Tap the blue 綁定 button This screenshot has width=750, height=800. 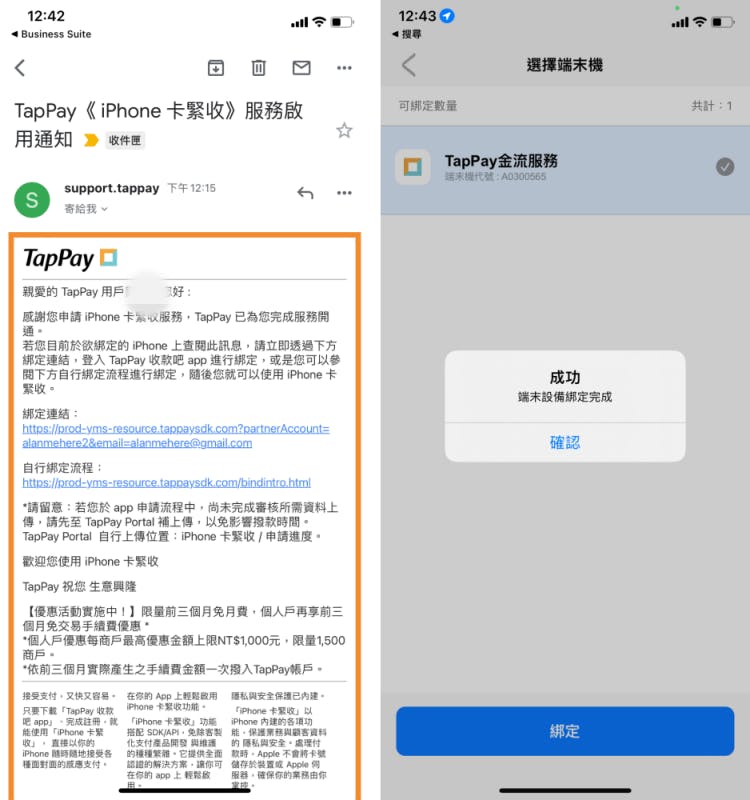click(x=565, y=731)
